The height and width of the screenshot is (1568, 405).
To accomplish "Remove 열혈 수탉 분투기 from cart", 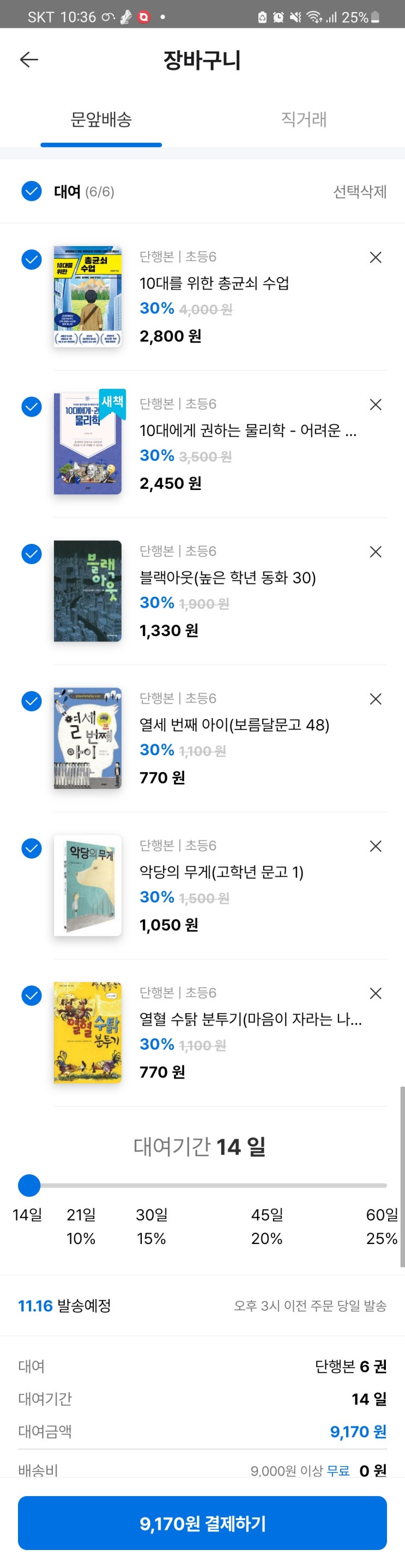I will click(x=375, y=994).
